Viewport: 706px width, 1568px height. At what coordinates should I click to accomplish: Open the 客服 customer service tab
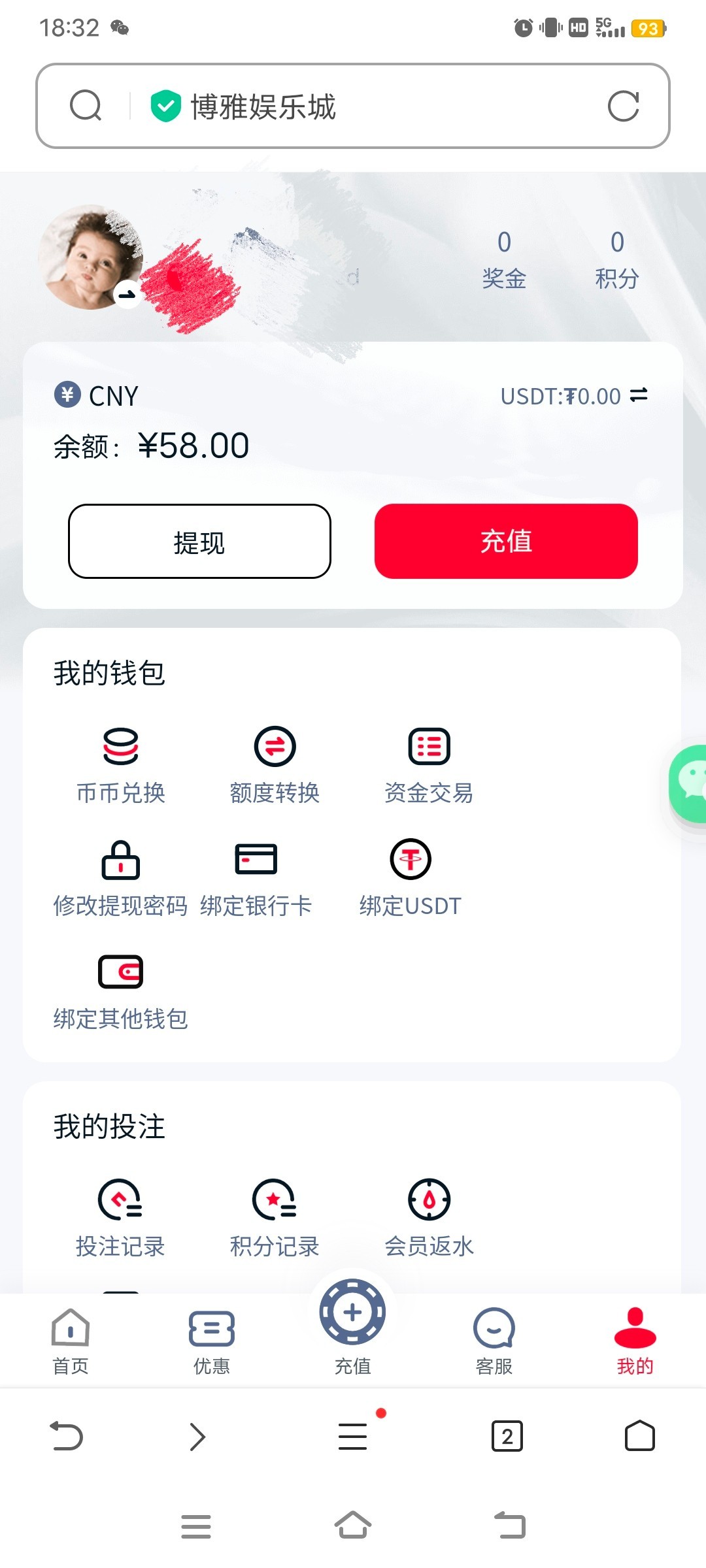pos(494,1341)
